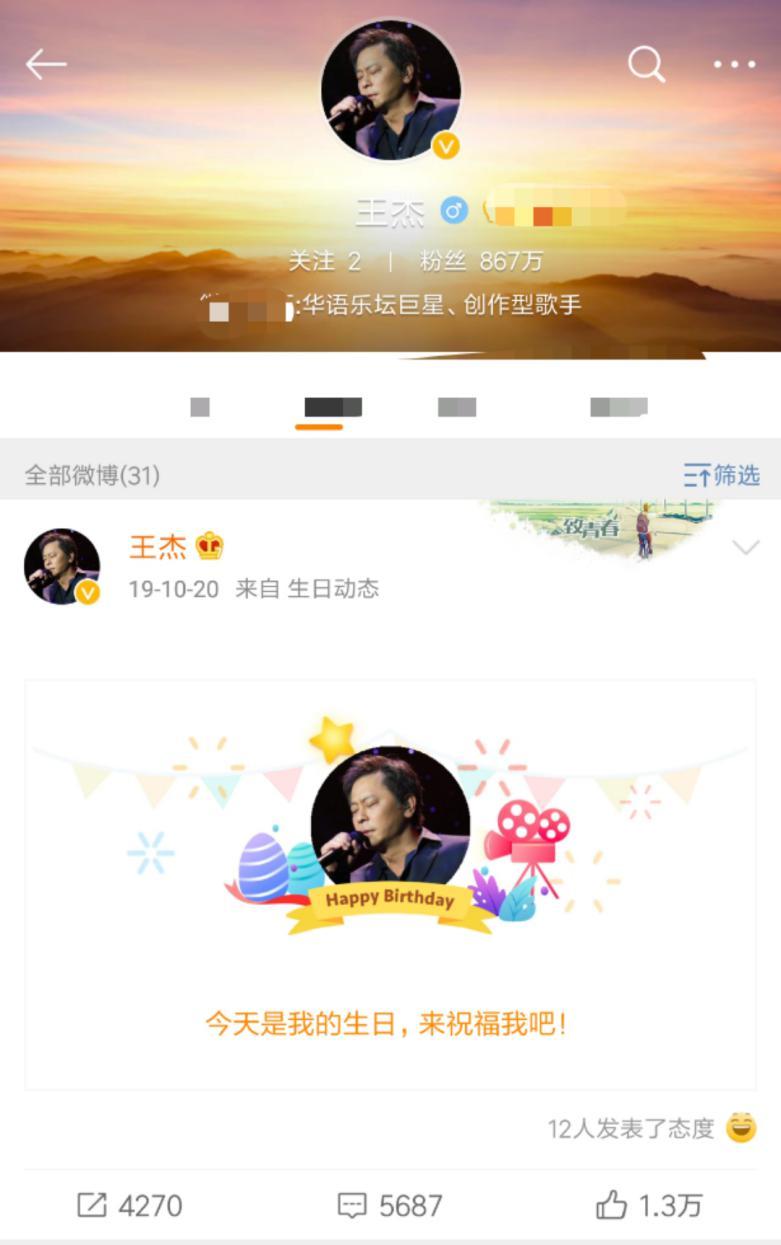Repost the birthday post with 4270 shares
The height and width of the screenshot is (1245, 781).
130,1206
